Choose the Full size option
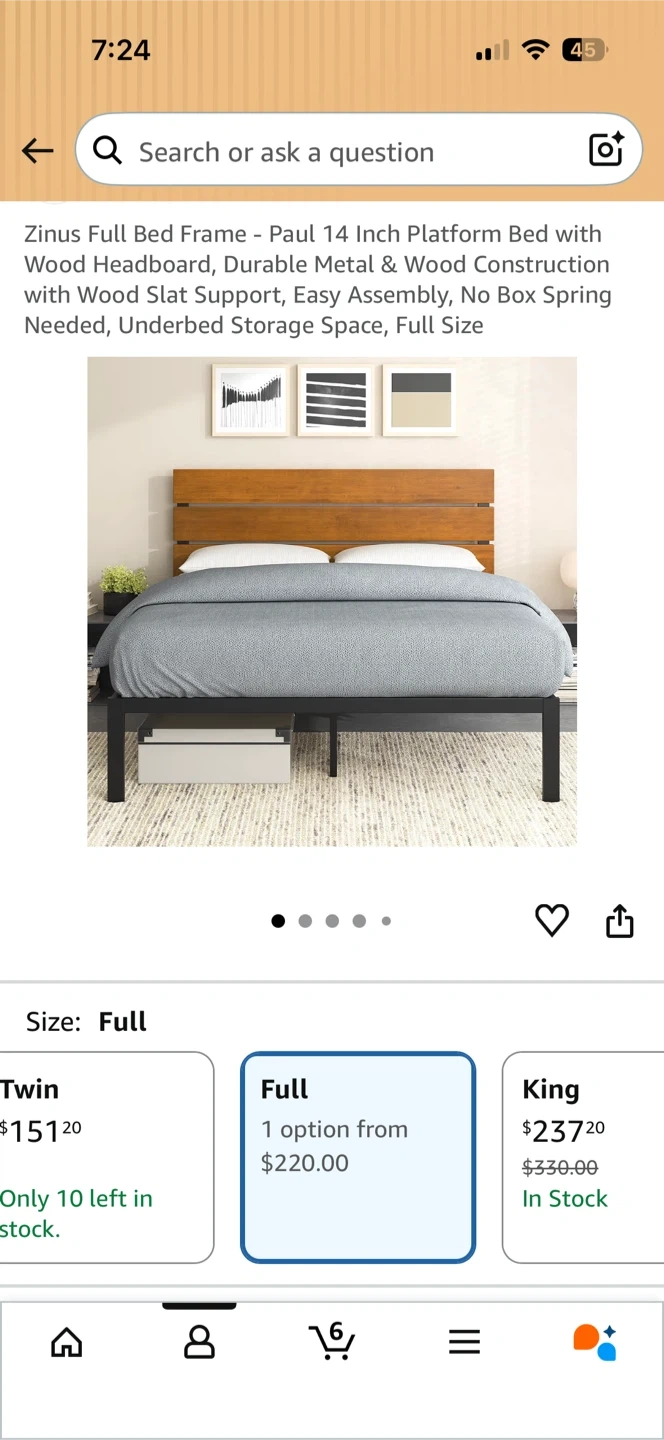 [x=358, y=1157]
